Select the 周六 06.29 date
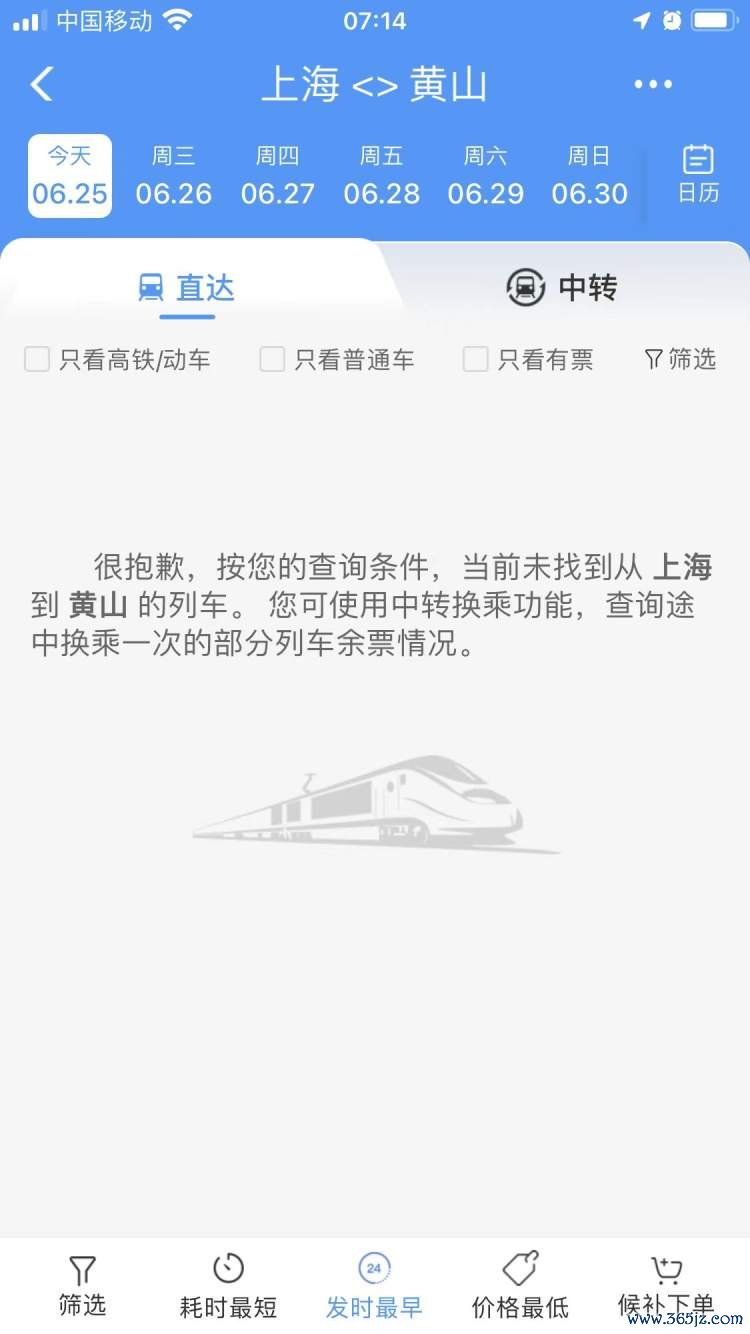 pos(486,176)
